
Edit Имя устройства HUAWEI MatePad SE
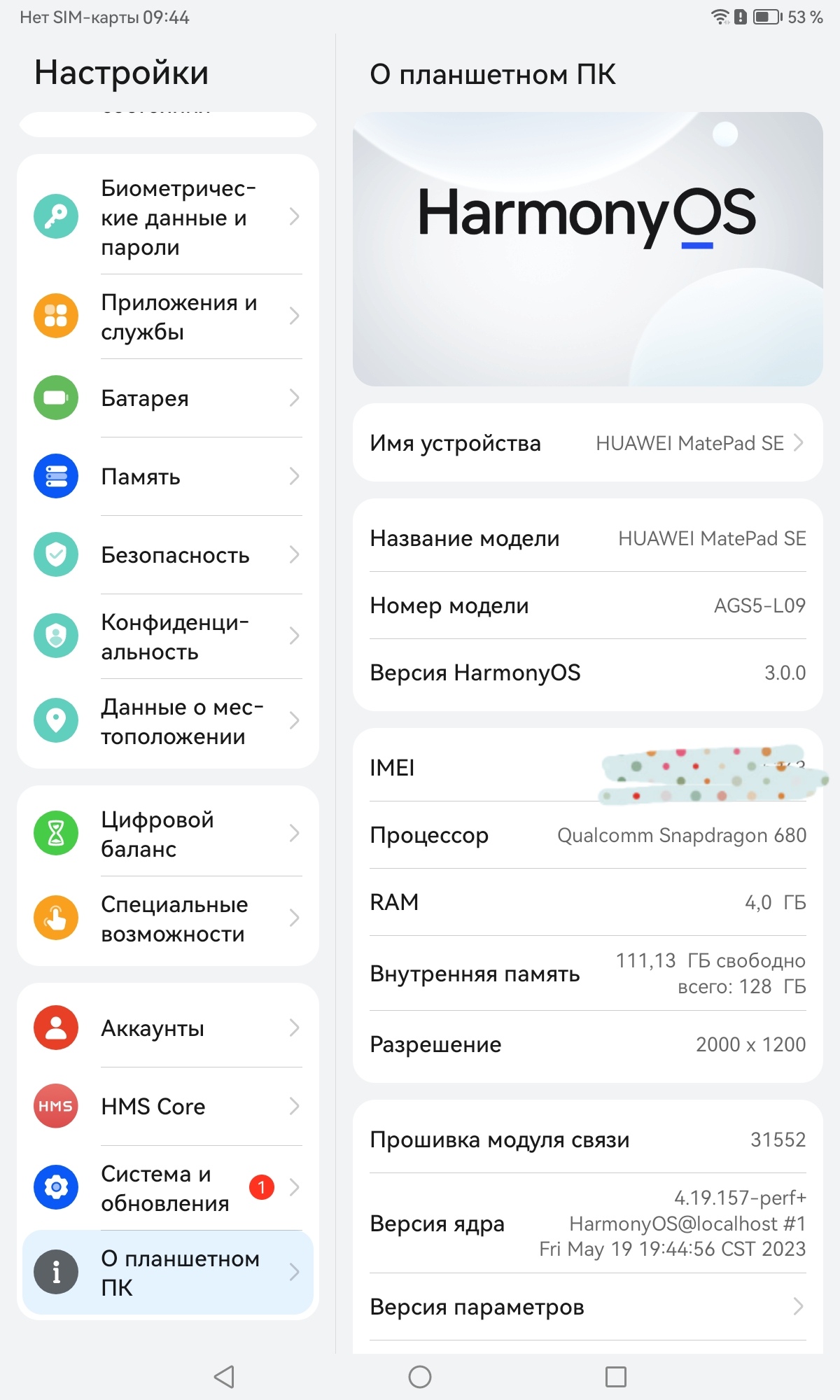[588, 443]
